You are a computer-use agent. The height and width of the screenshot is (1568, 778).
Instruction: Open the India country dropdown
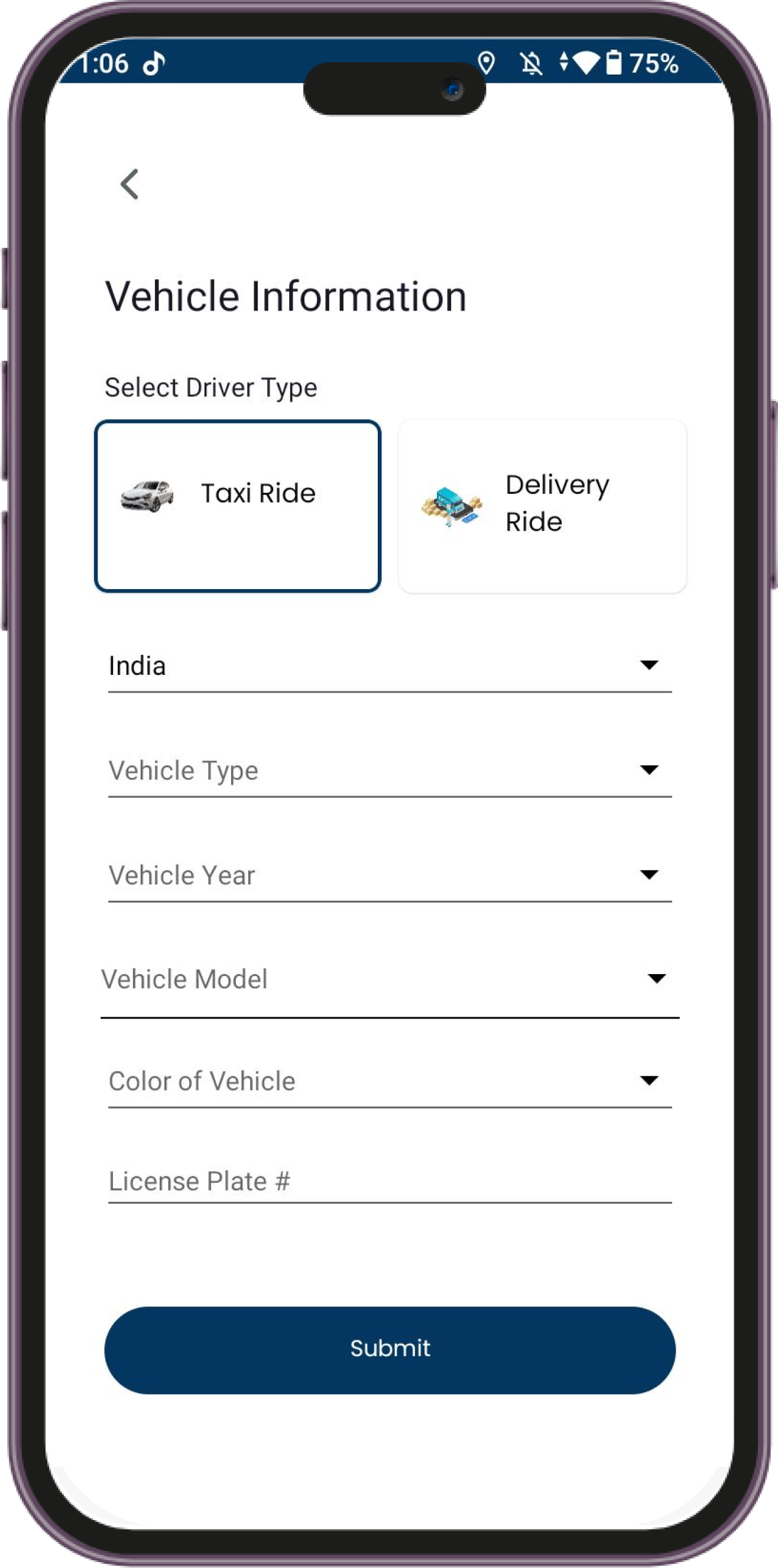[390, 666]
